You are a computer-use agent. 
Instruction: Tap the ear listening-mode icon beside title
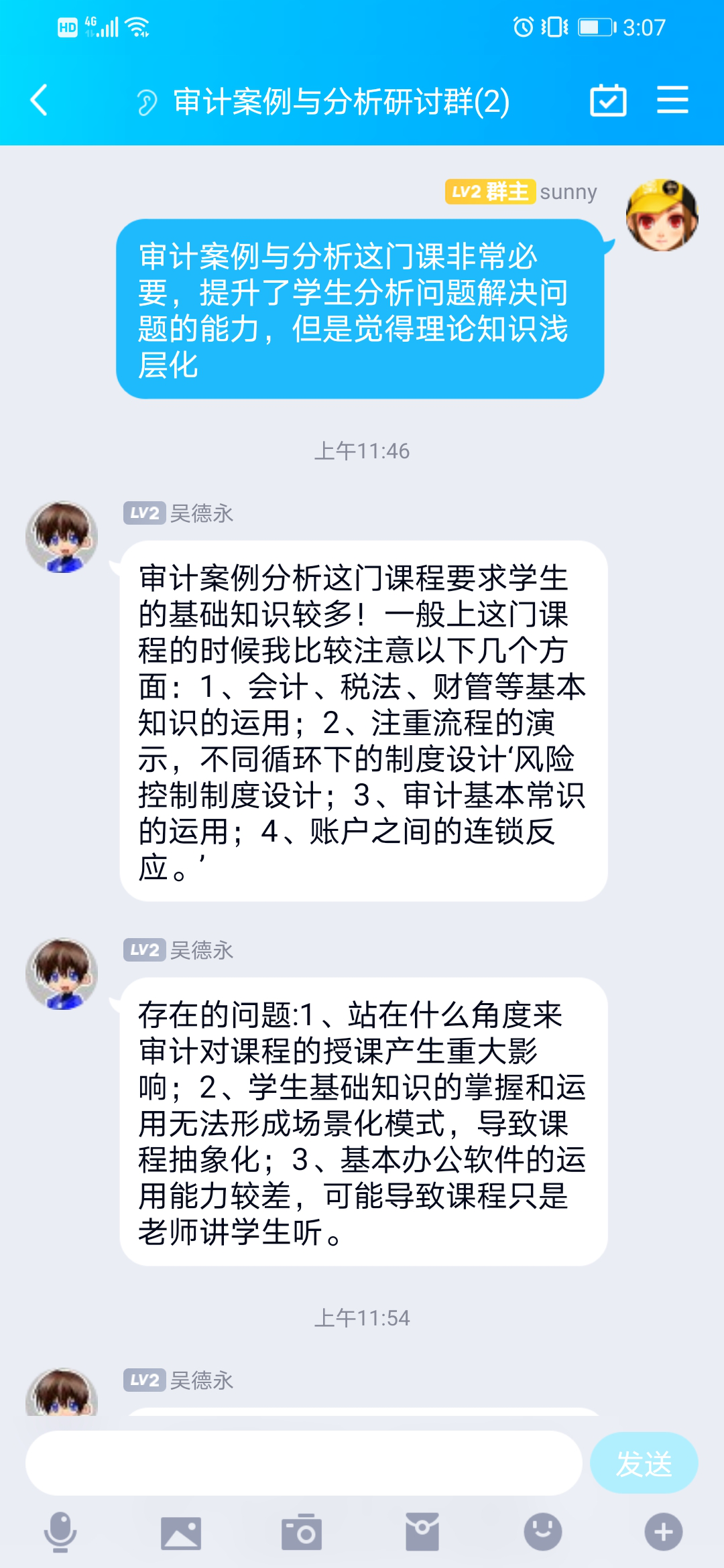[147, 103]
